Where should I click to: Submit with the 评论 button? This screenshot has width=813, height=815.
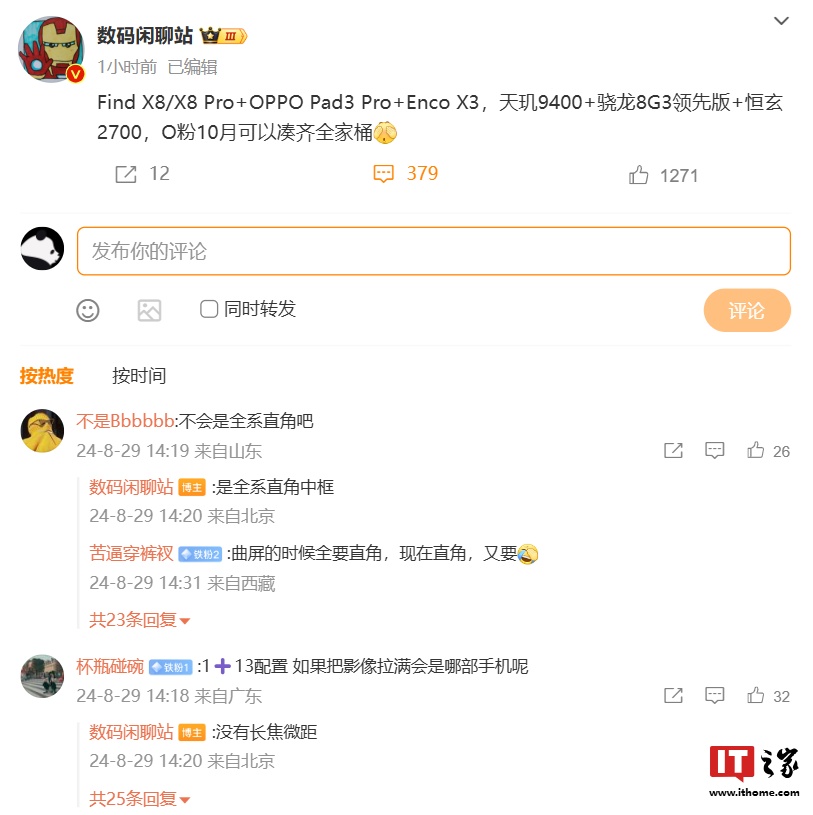pos(746,310)
